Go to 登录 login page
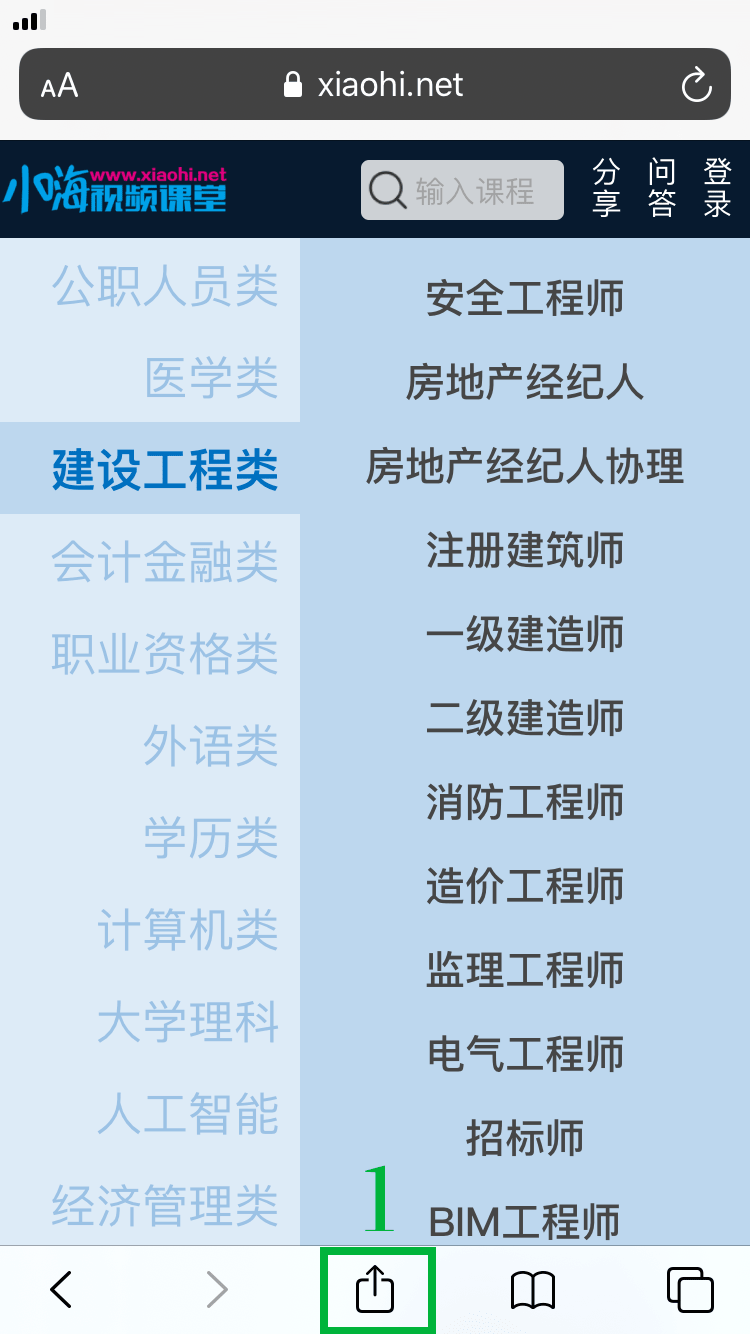Image resolution: width=750 pixels, height=1334 pixels. (x=718, y=188)
